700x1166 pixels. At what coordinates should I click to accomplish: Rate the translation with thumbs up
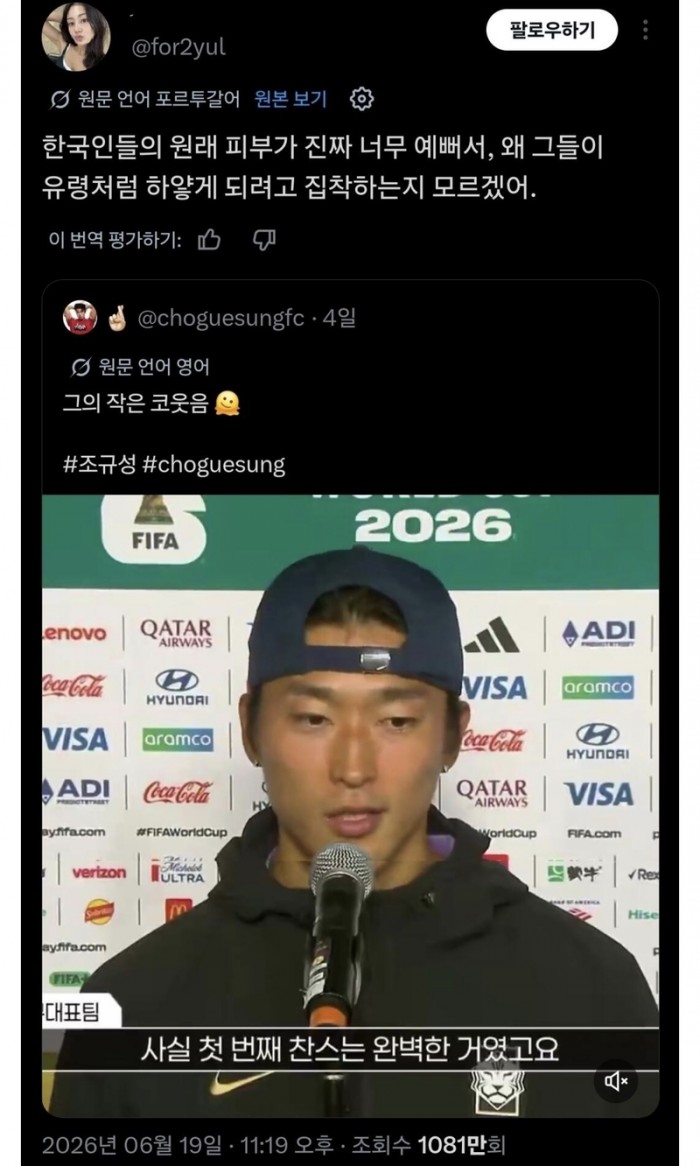(x=210, y=239)
